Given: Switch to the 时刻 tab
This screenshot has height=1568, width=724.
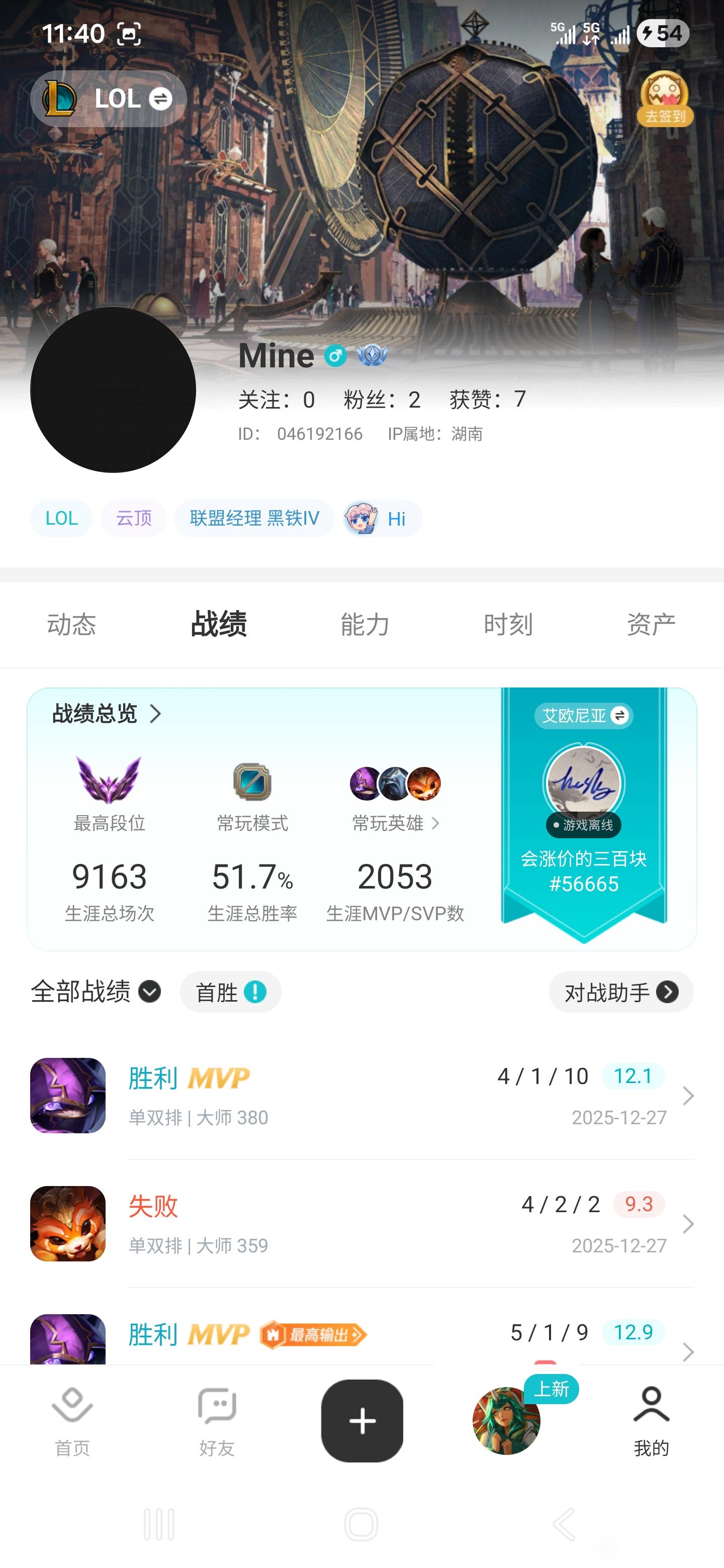Looking at the screenshot, I should coord(508,625).
